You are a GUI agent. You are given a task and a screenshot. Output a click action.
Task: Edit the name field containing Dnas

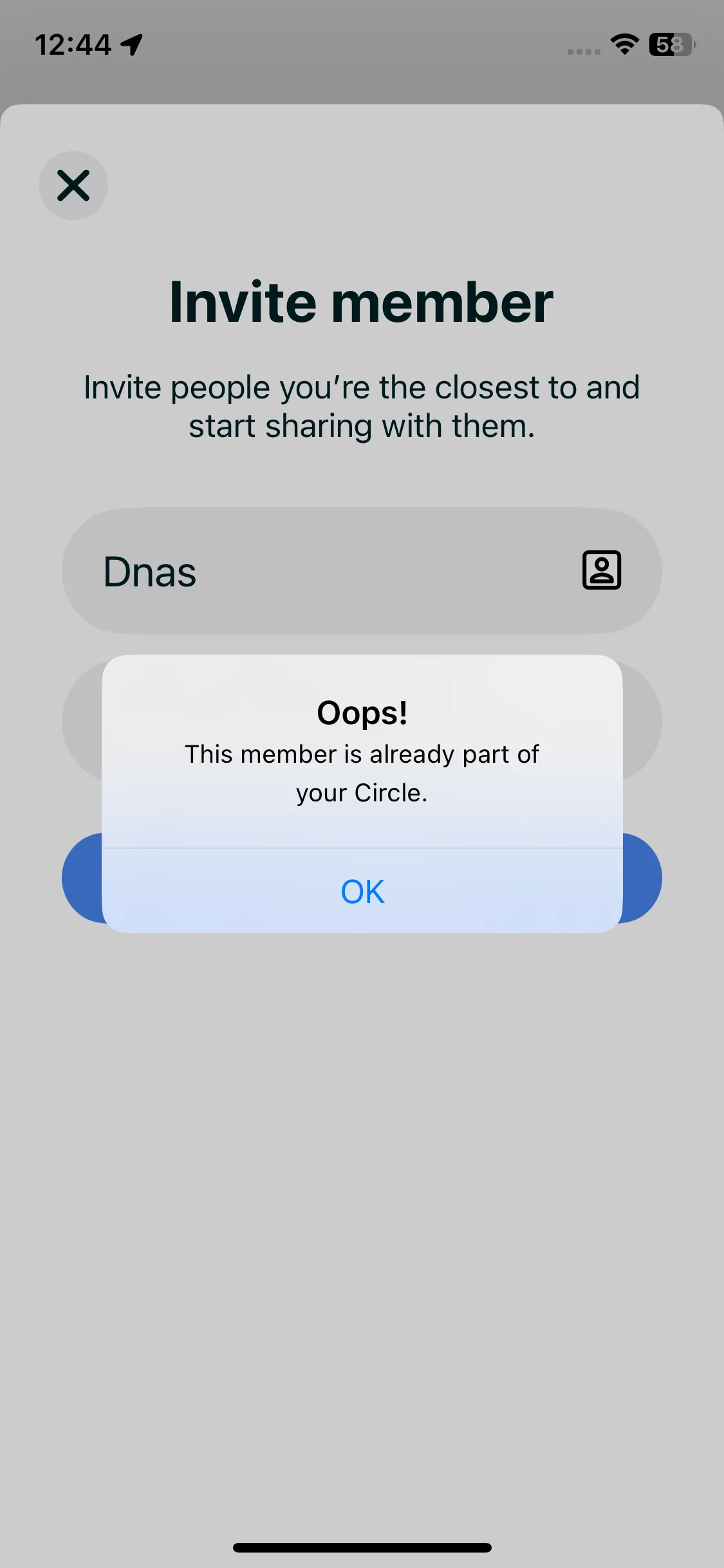click(322, 572)
